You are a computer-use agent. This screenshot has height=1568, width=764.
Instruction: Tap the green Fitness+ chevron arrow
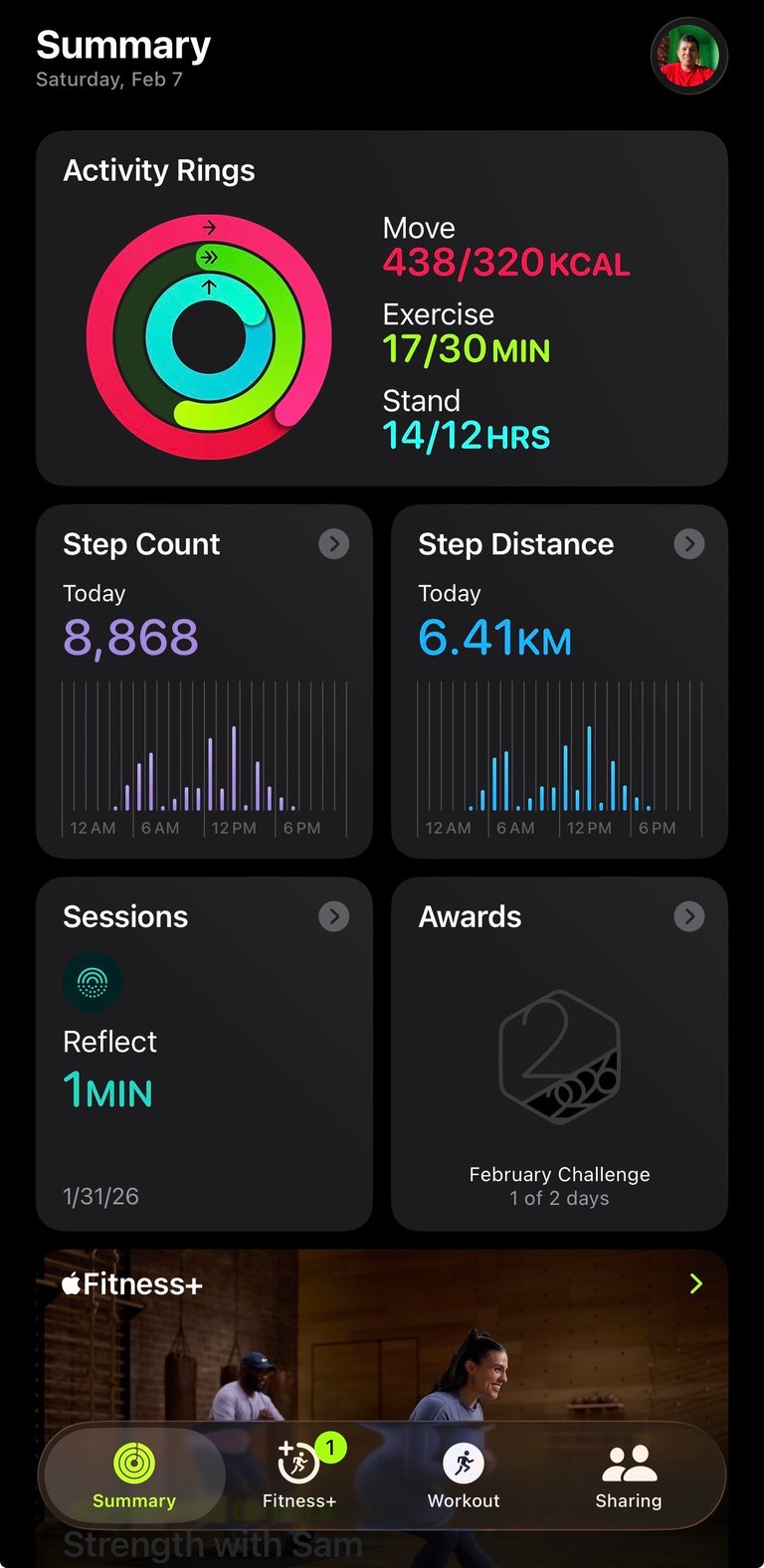coord(696,1284)
